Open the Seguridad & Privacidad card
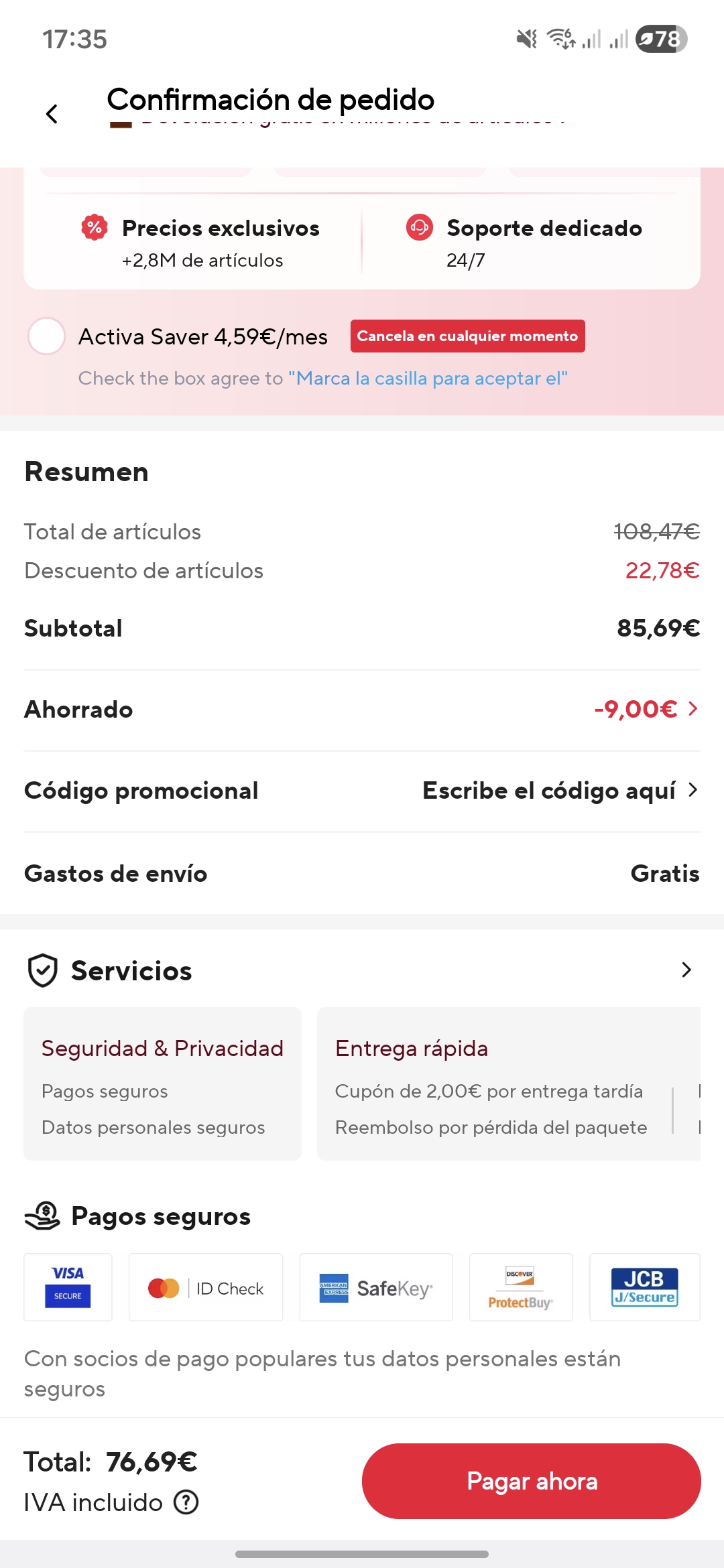The width and height of the screenshot is (724, 1568). tap(162, 1084)
